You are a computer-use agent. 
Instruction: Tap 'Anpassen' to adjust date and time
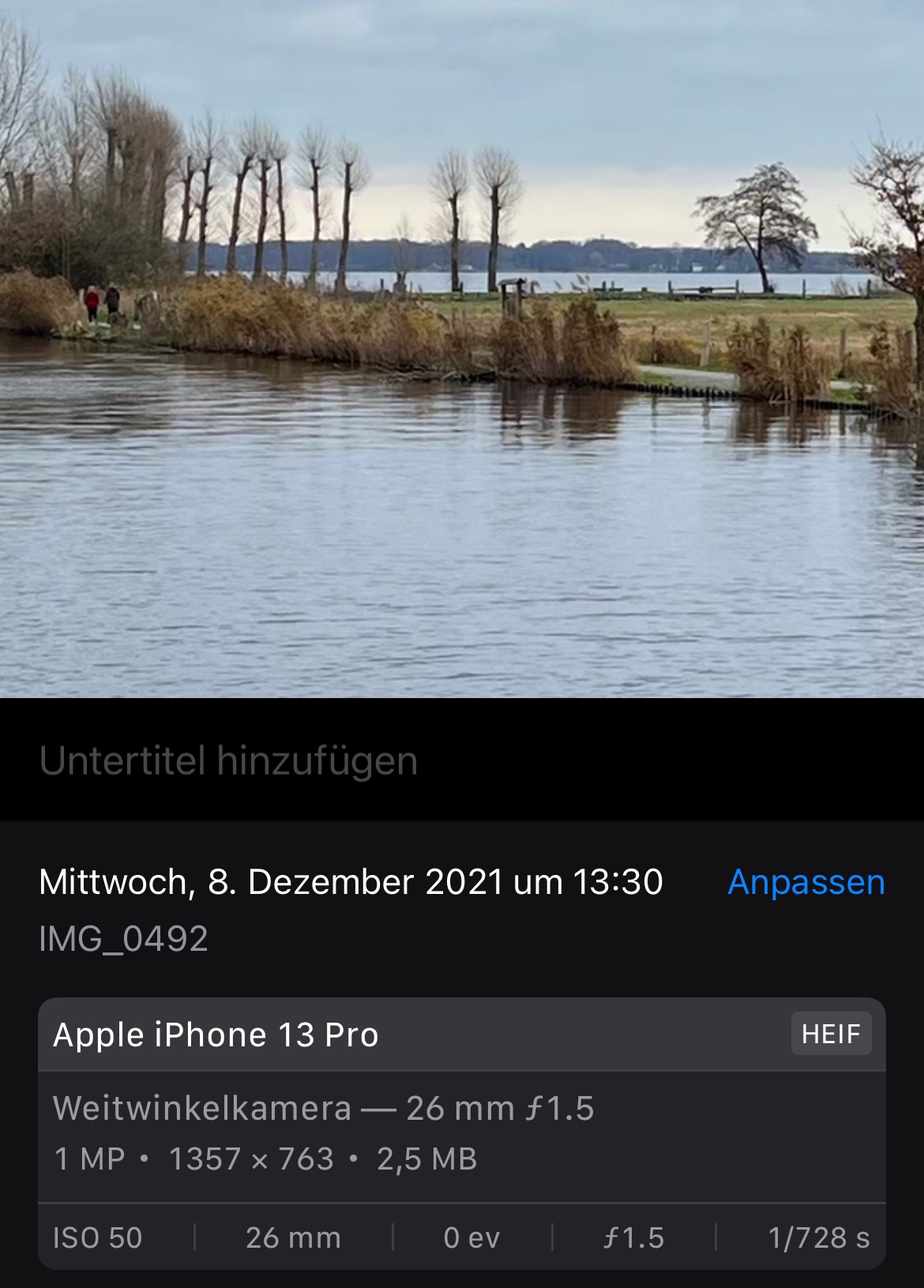point(806,882)
